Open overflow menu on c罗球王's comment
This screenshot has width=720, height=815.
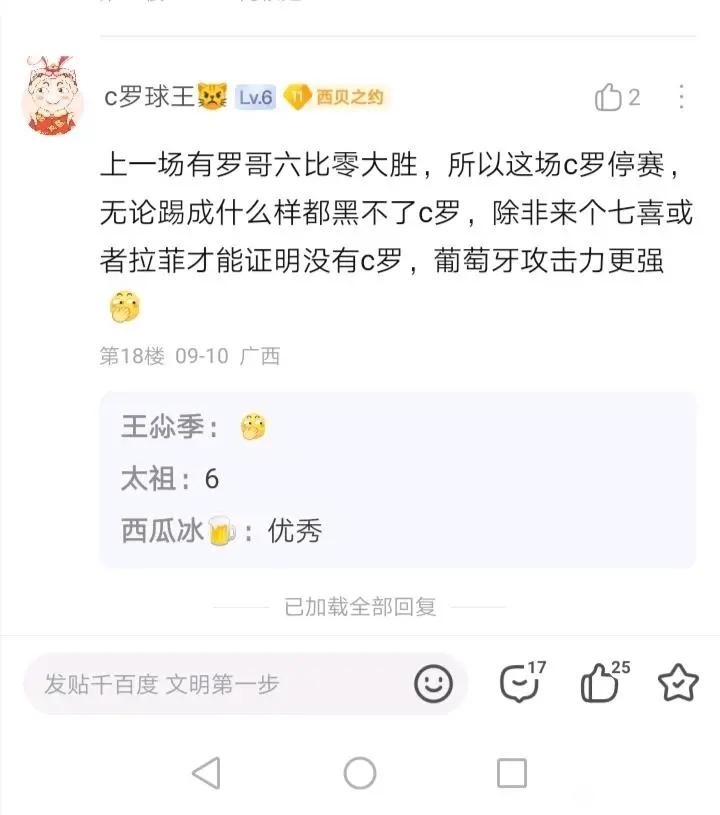click(681, 97)
